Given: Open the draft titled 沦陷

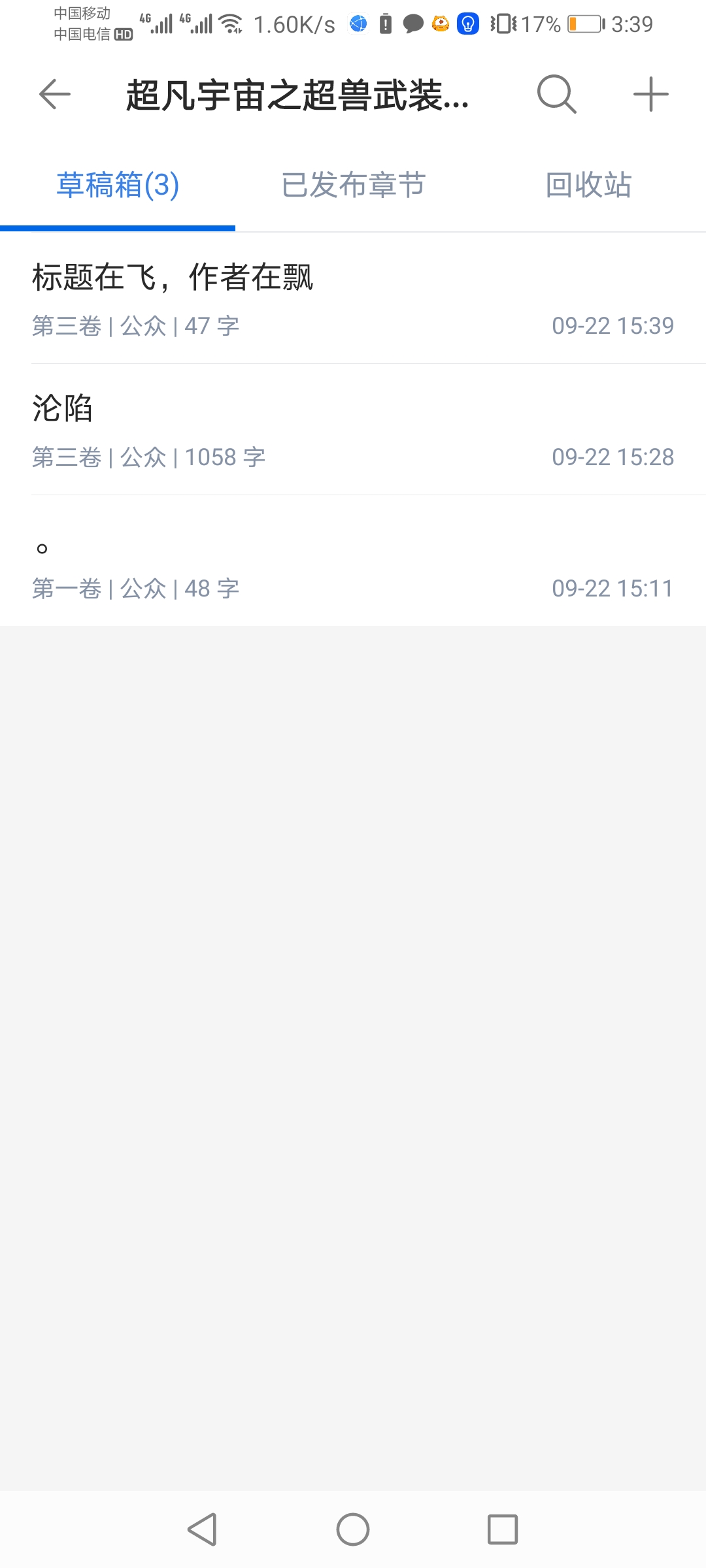Looking at the screenshot, I should [353, 430].
